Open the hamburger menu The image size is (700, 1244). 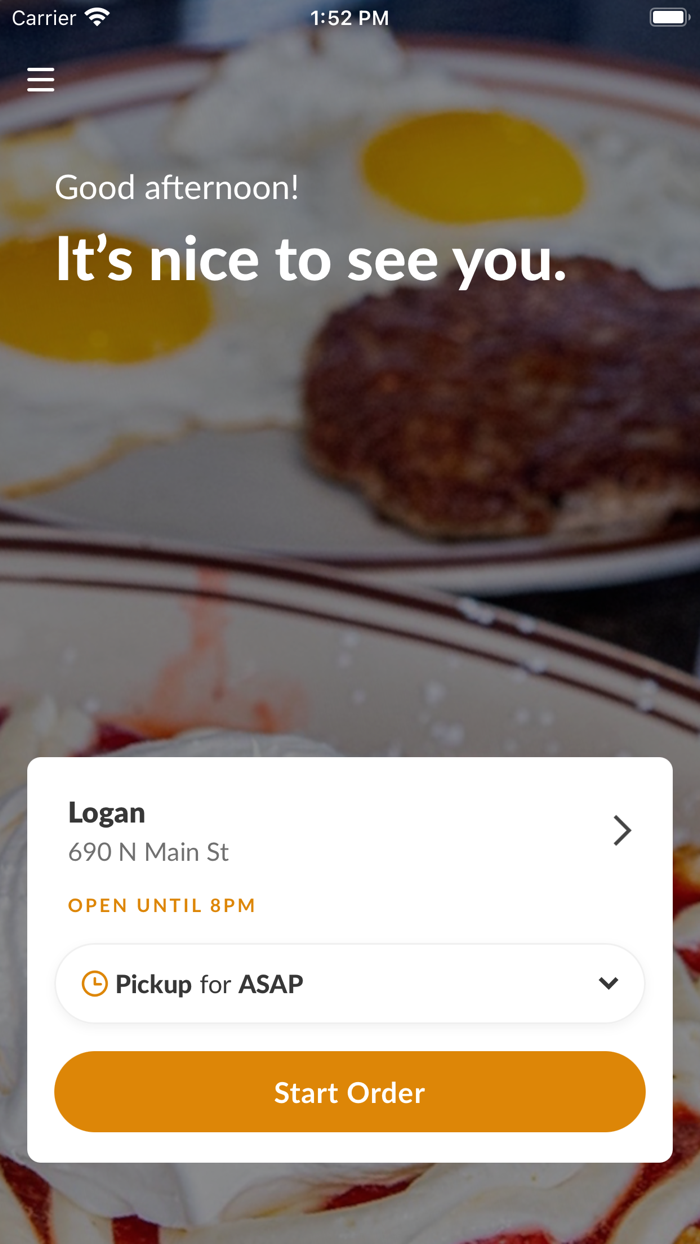pos(41,79)
